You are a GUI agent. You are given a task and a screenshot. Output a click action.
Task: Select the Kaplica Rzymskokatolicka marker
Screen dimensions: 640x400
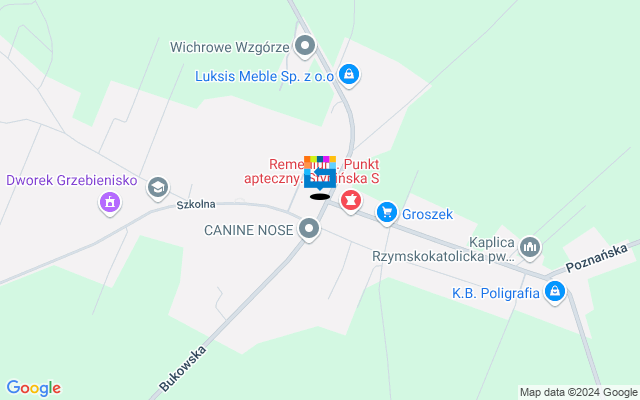530,245
